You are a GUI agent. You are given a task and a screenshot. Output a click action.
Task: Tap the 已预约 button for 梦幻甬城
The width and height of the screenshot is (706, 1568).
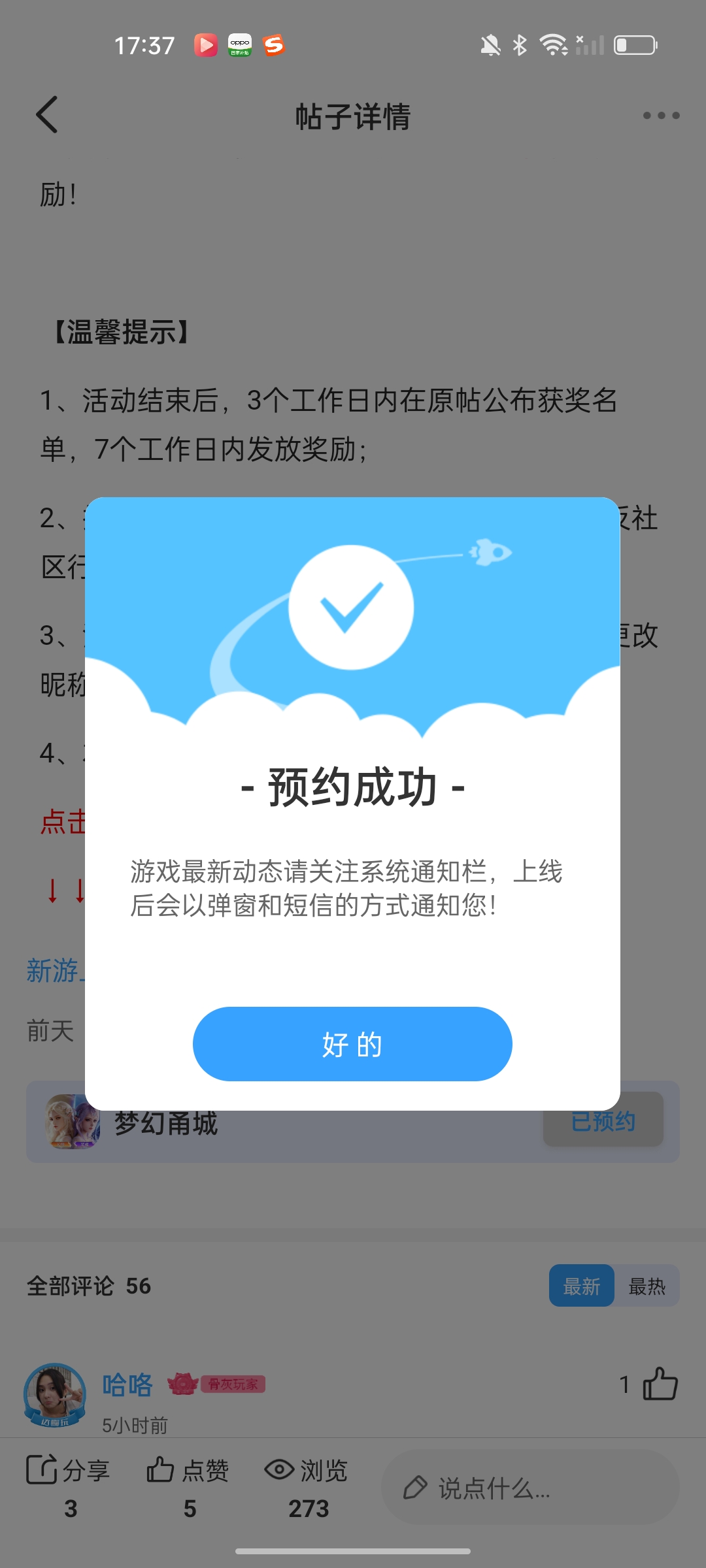point(603,1121)
